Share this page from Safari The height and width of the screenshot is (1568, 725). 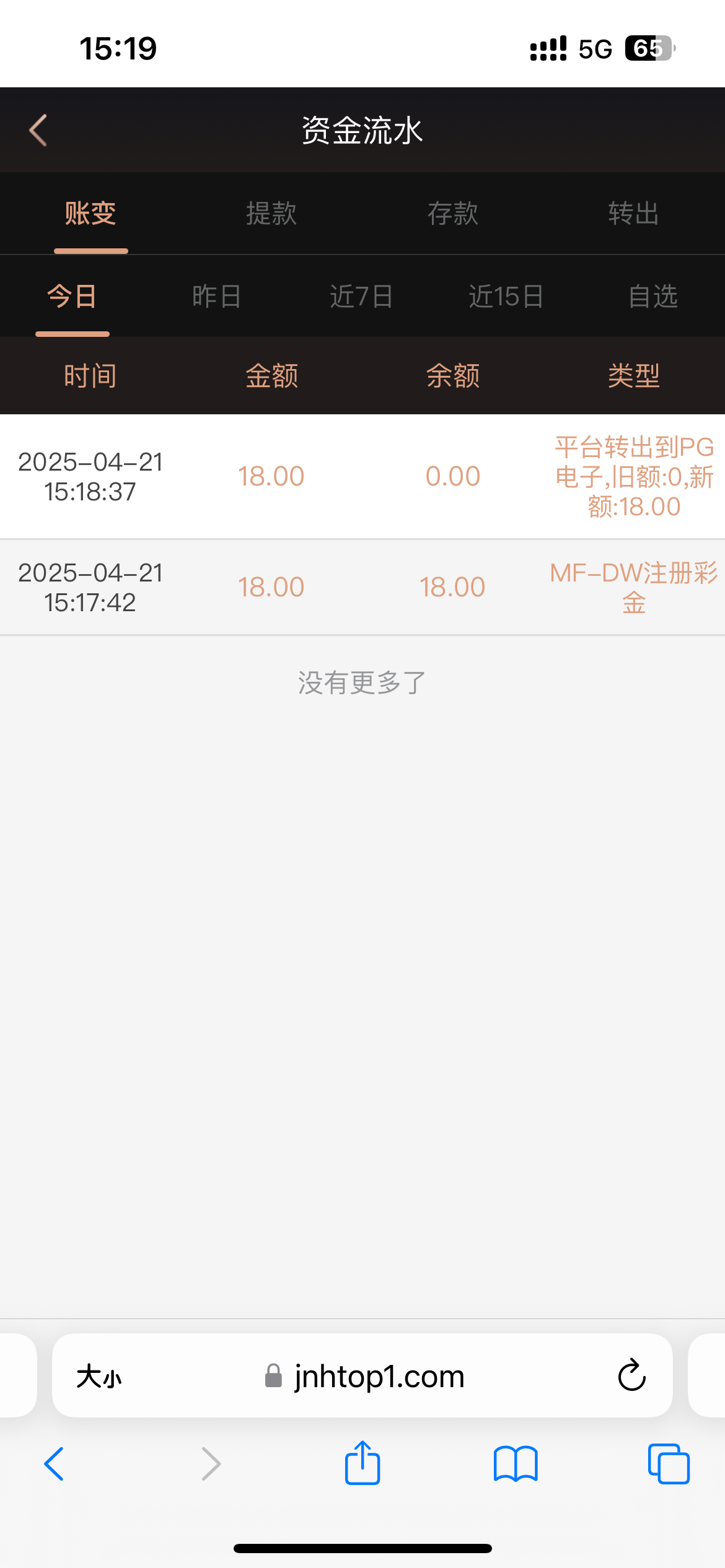point(362,1464)
